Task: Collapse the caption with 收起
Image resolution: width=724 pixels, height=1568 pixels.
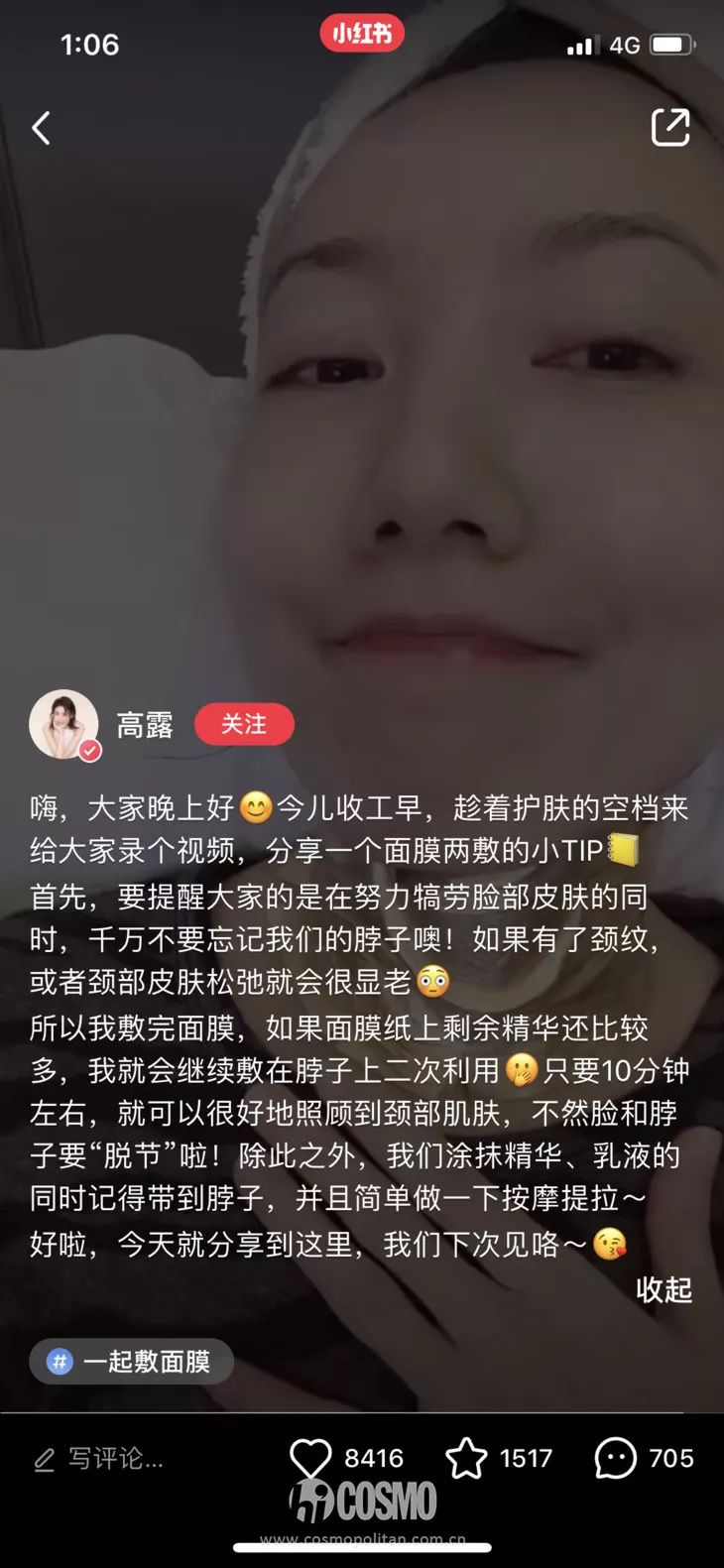Action: click(664, 1290)
